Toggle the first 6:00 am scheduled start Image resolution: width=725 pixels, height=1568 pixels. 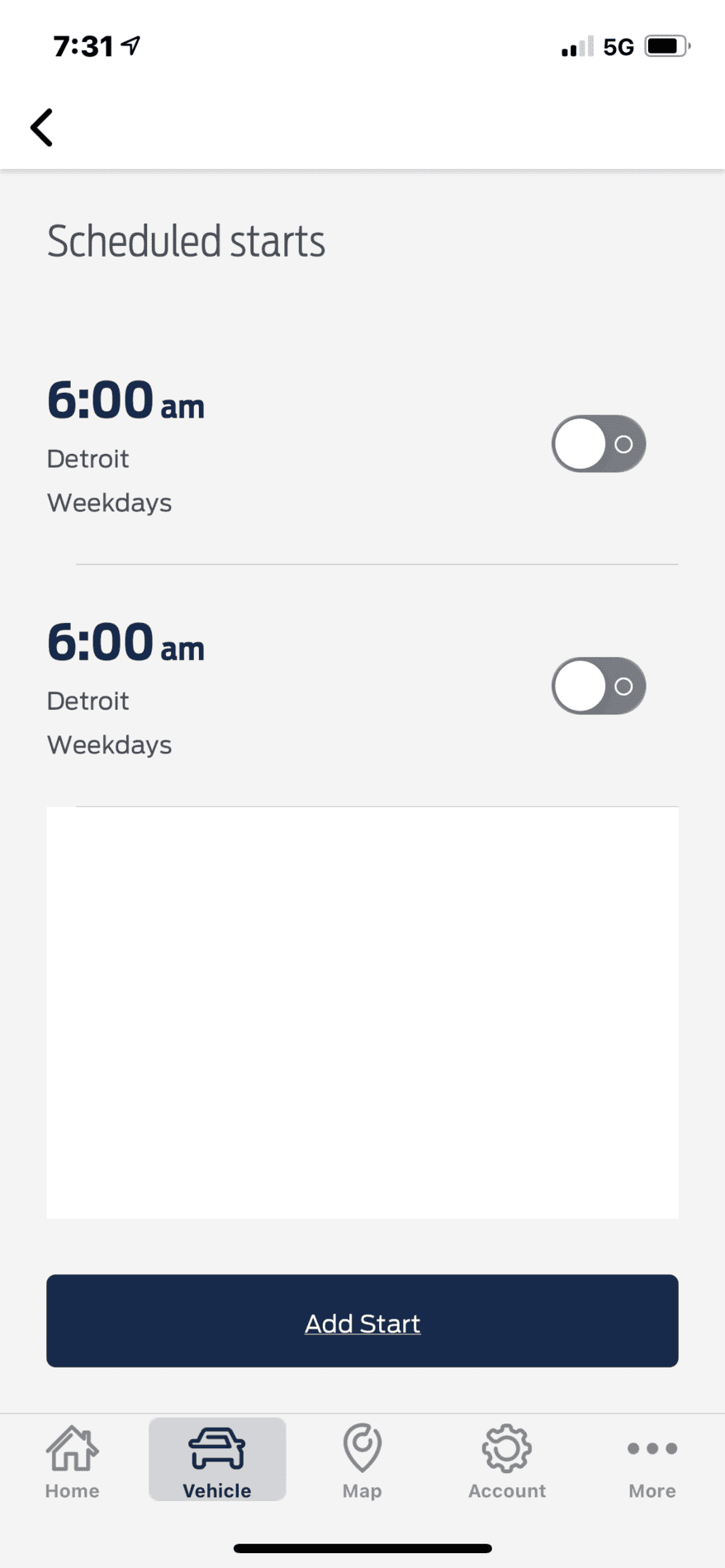598,444
